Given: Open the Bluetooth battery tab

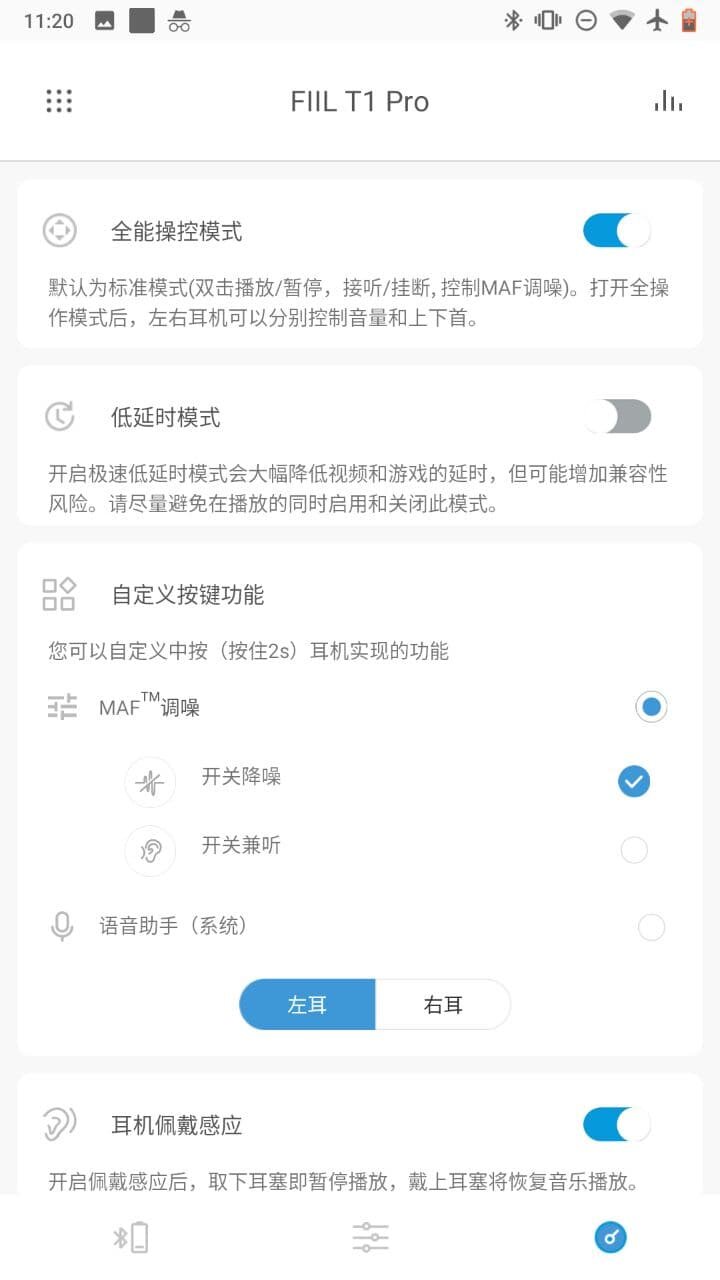Looking at the screenshot, I should [x=131, y=1238].
